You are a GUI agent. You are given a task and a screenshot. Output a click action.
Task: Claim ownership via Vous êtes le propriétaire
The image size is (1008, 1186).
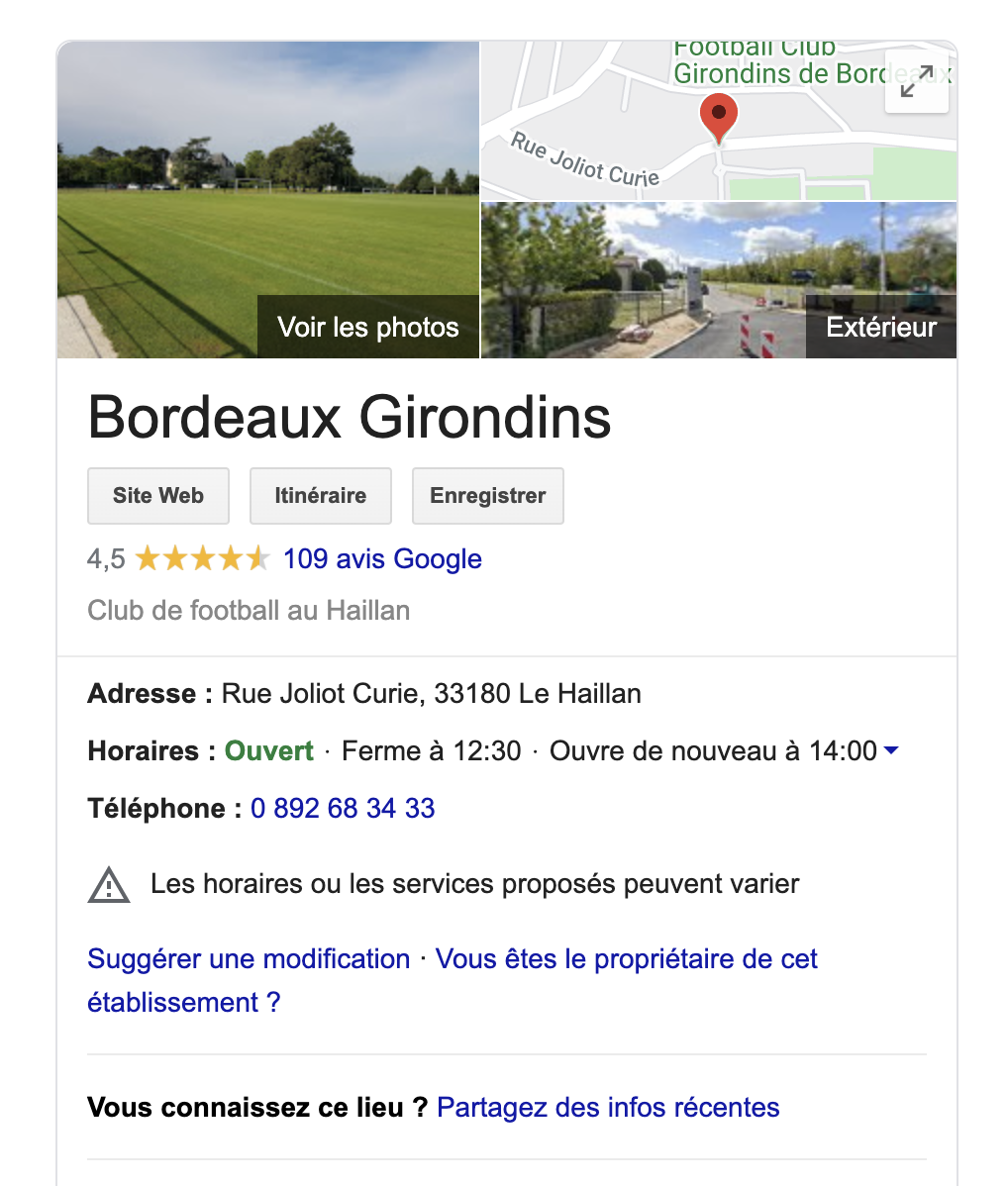coord(626,959)
